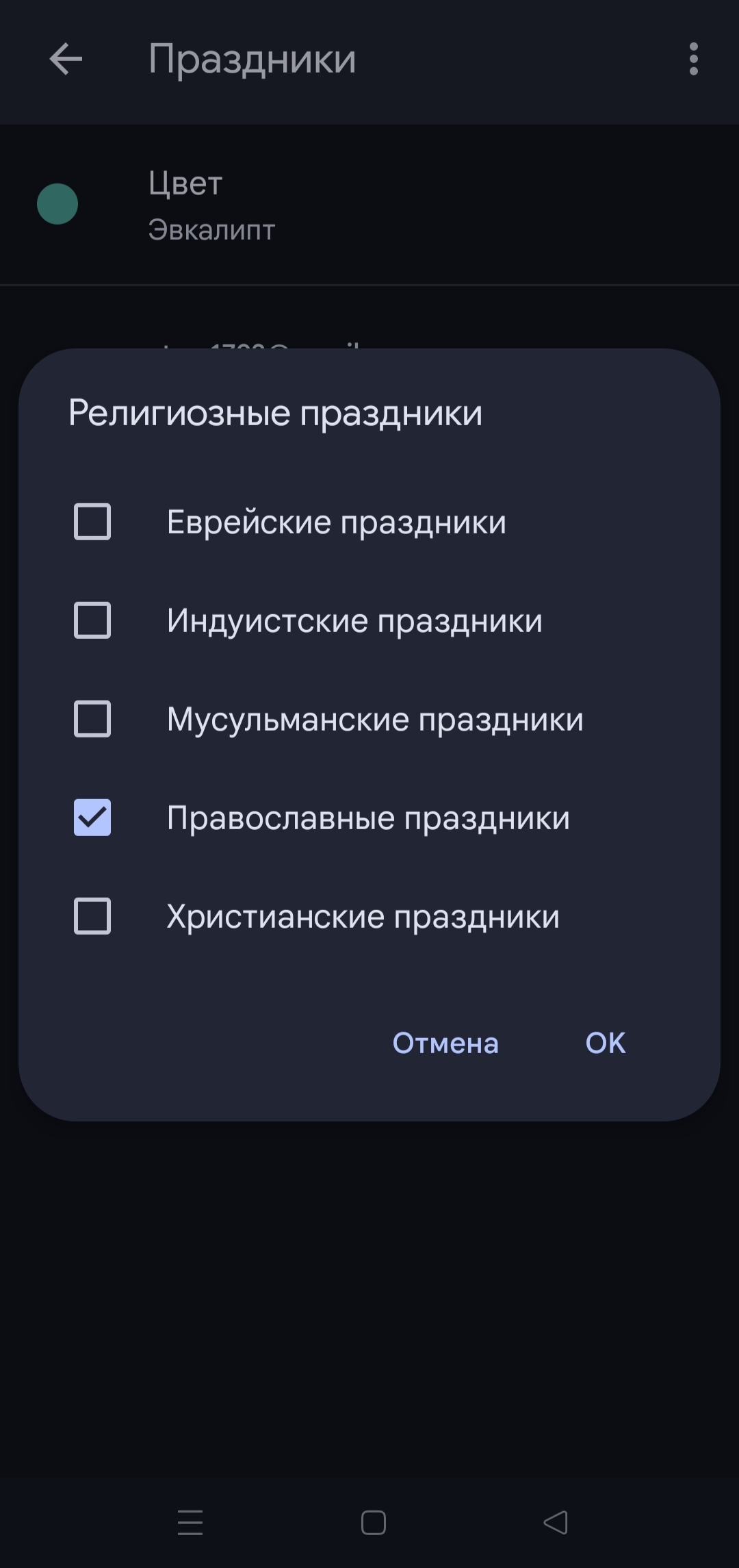Check the Еврейские праздники checkbox

(92, 522)
